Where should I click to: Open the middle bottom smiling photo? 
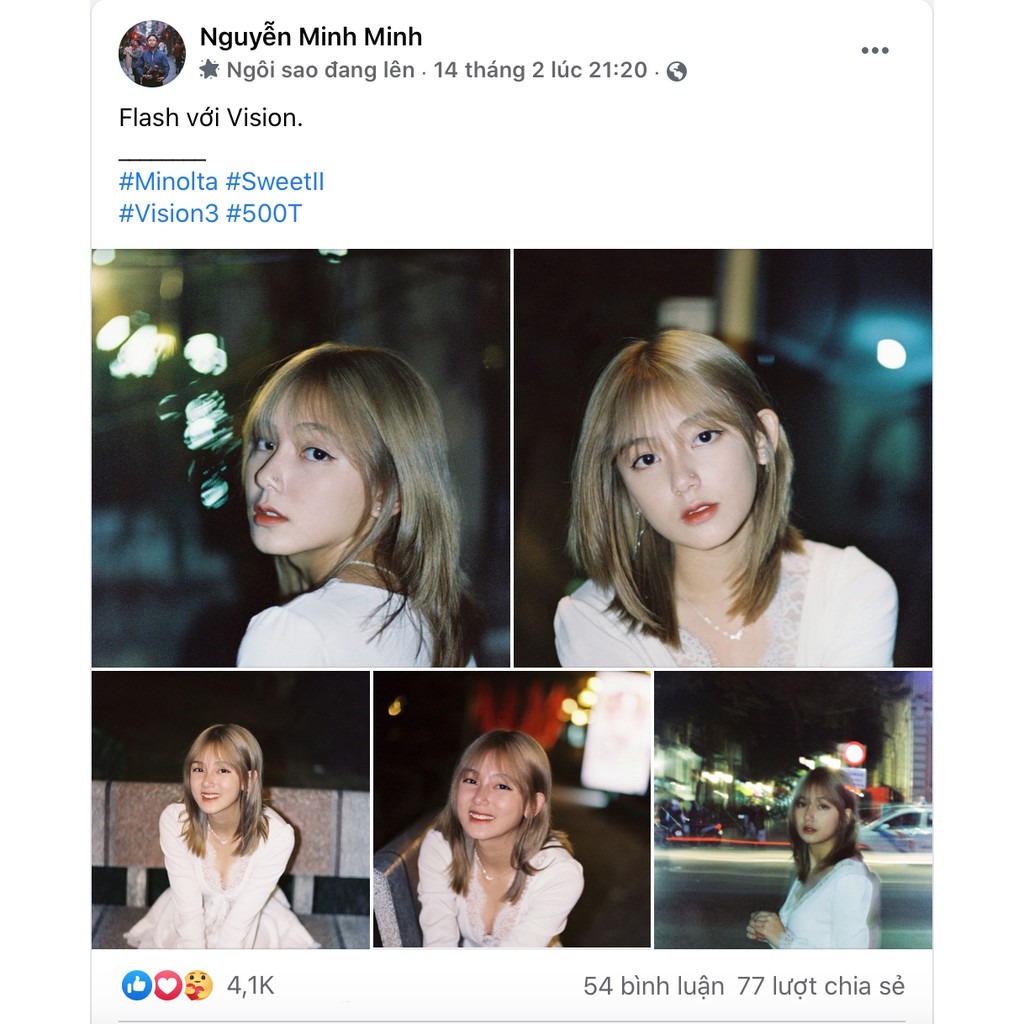point(511,809)
